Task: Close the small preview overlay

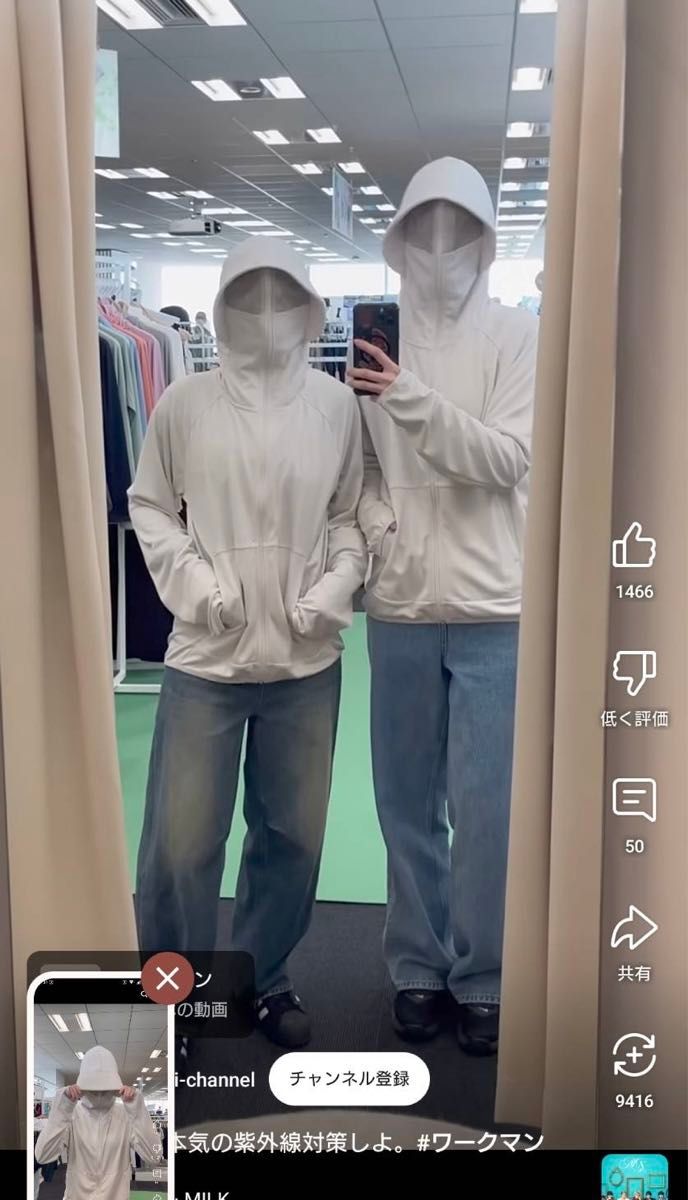Action: 167,978
